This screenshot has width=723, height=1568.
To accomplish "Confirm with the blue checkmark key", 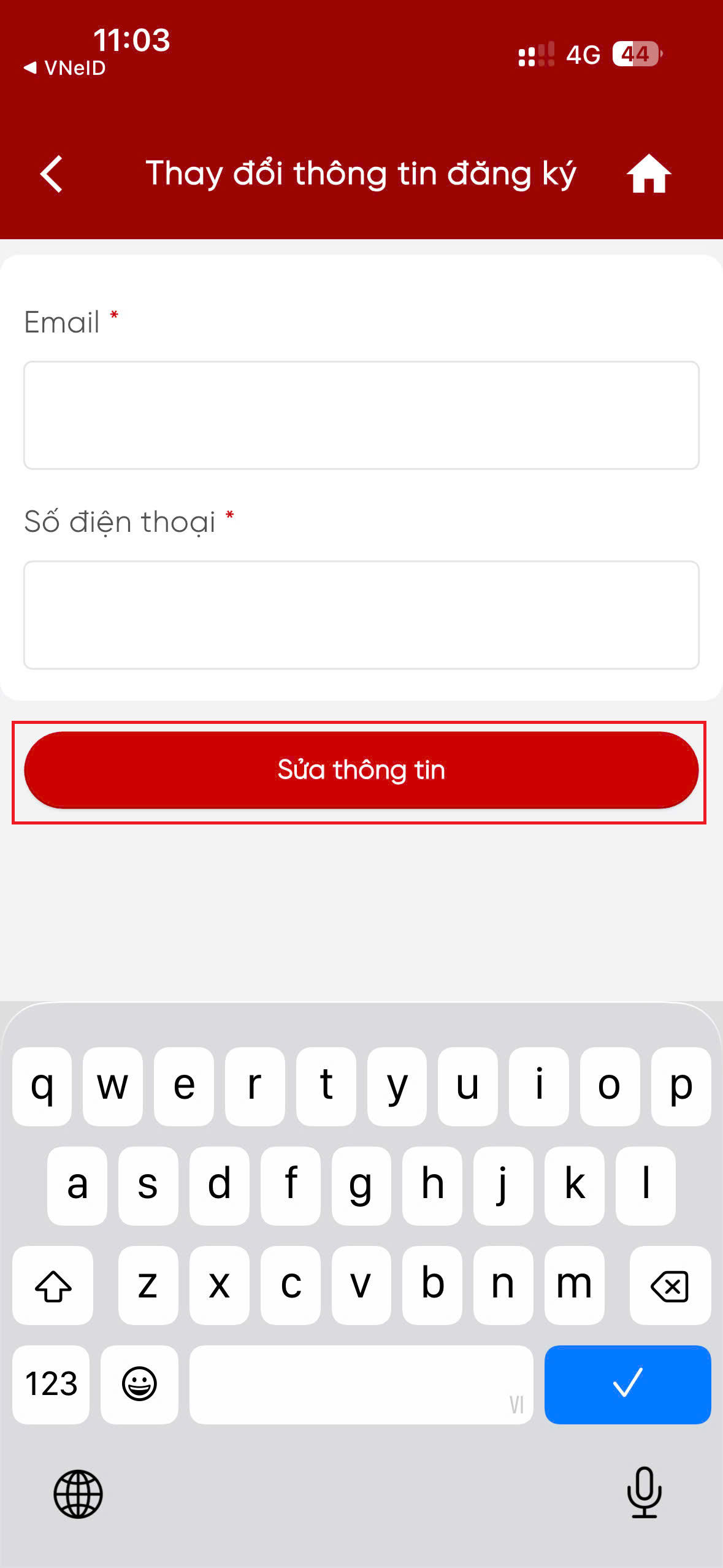I will click(x=627, y=1384).
